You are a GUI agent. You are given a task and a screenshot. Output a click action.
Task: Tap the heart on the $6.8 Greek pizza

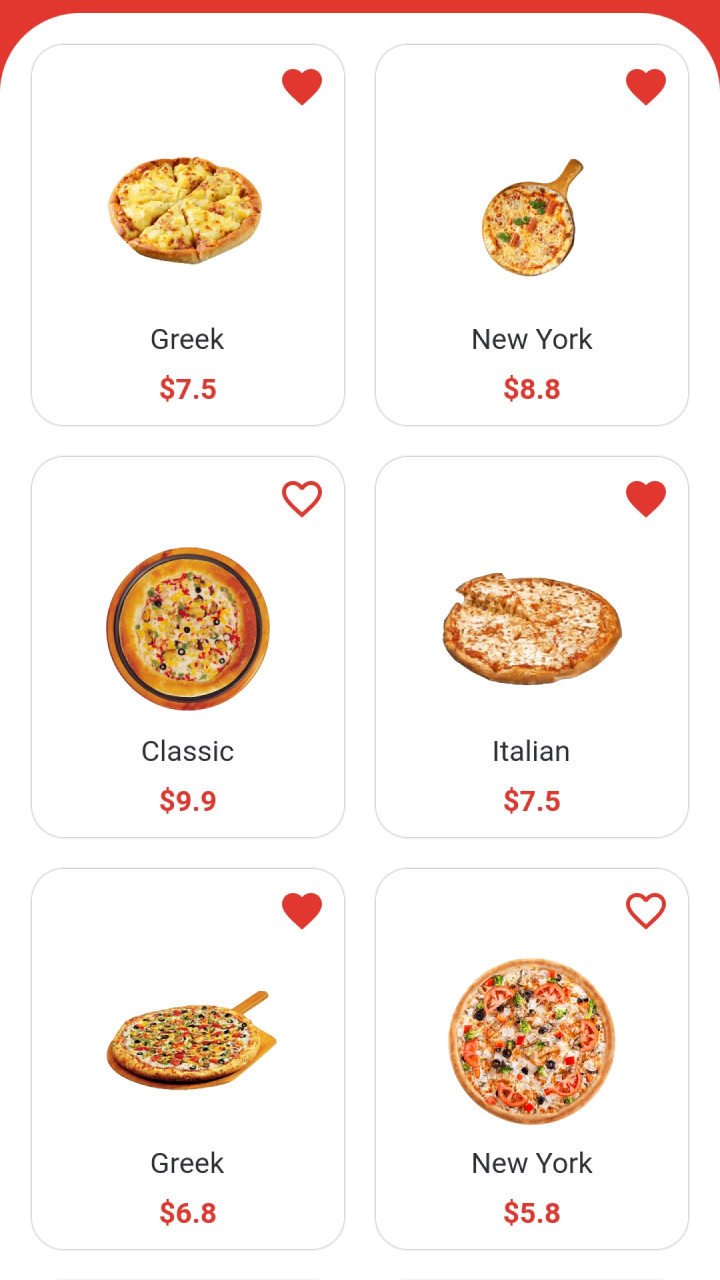[302, 911]
